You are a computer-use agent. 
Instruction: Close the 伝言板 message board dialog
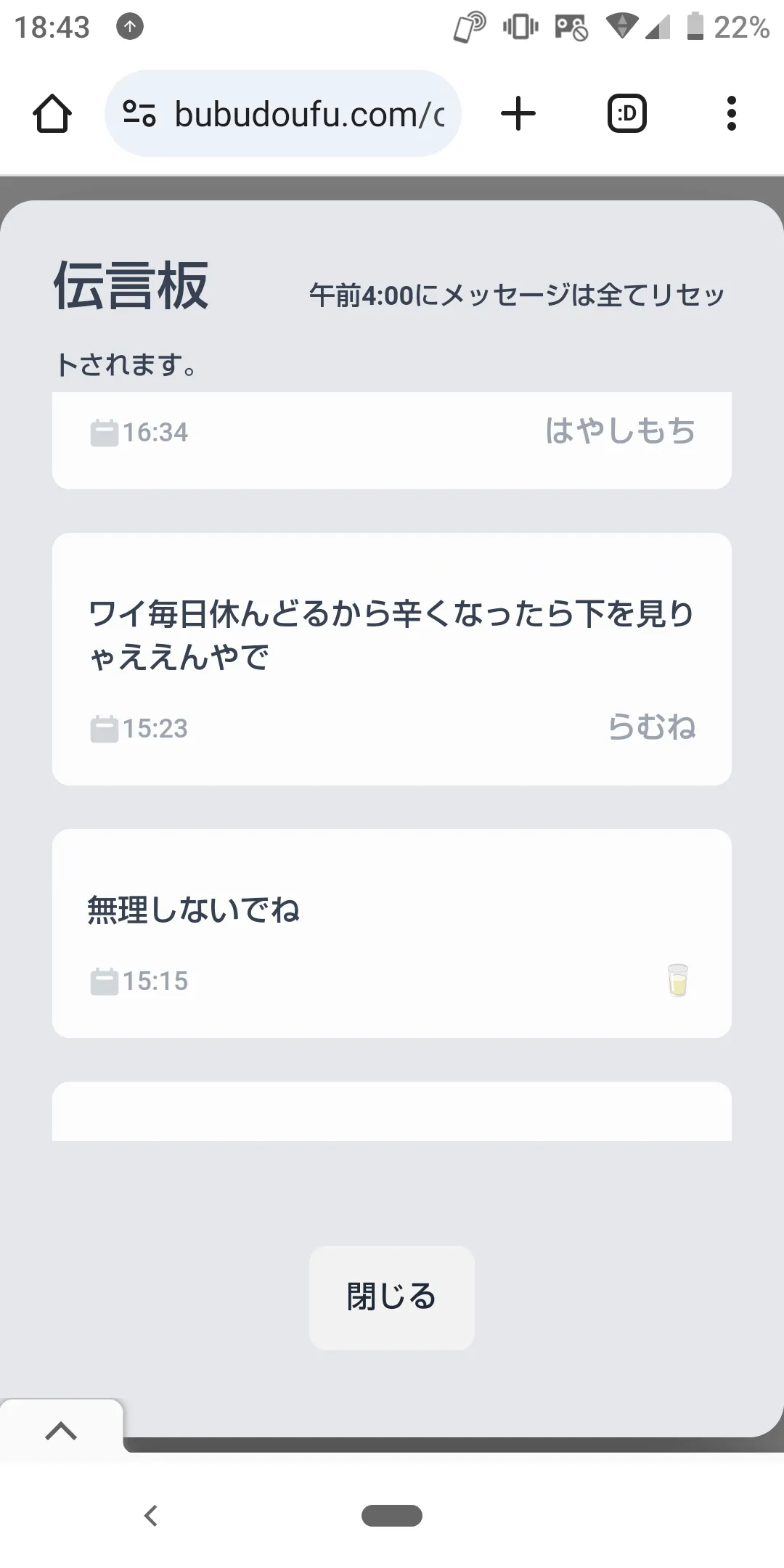click(391, 1297)
